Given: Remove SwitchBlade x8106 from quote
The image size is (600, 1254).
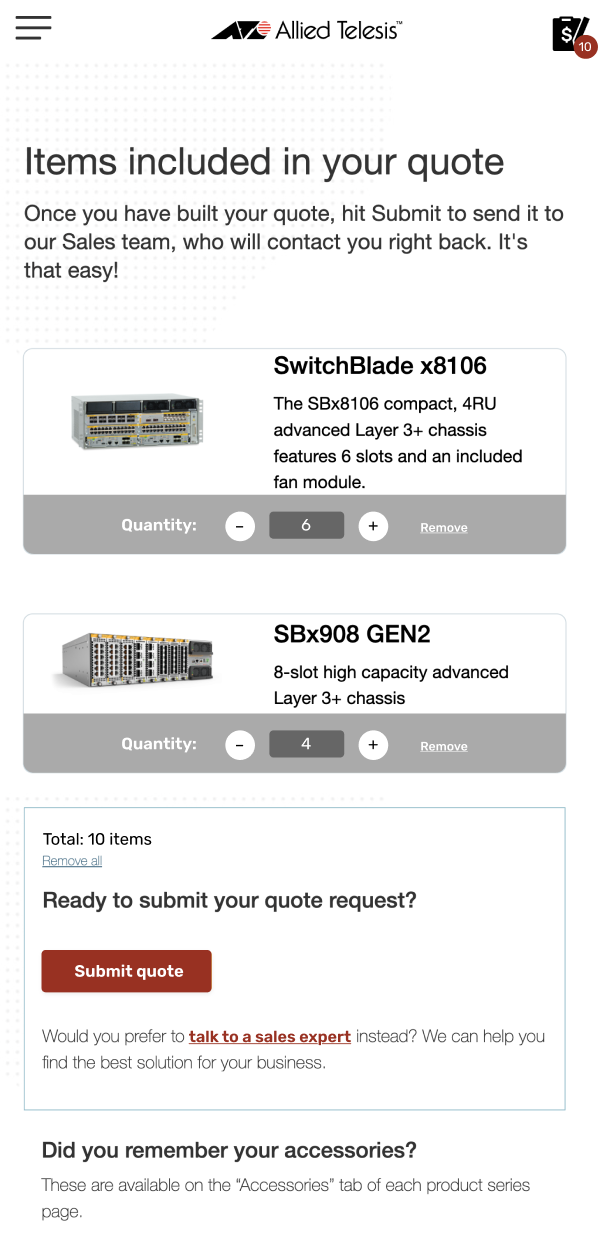Looking at the screenshot, I should 443,528.
